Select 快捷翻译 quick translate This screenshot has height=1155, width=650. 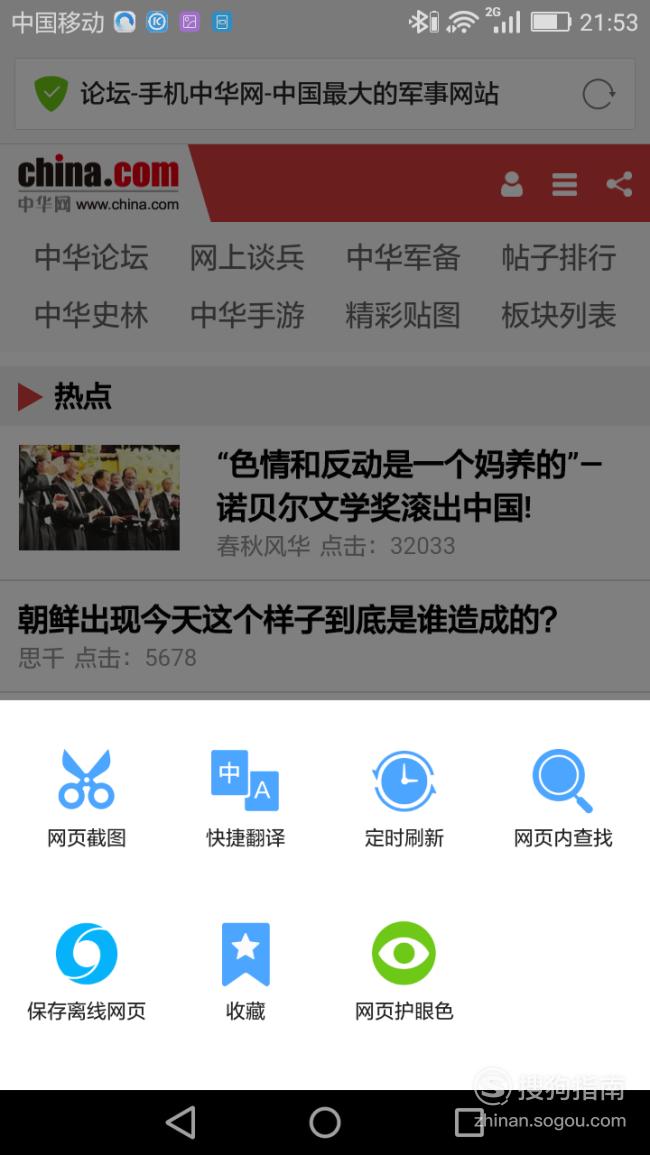[245, 798]
